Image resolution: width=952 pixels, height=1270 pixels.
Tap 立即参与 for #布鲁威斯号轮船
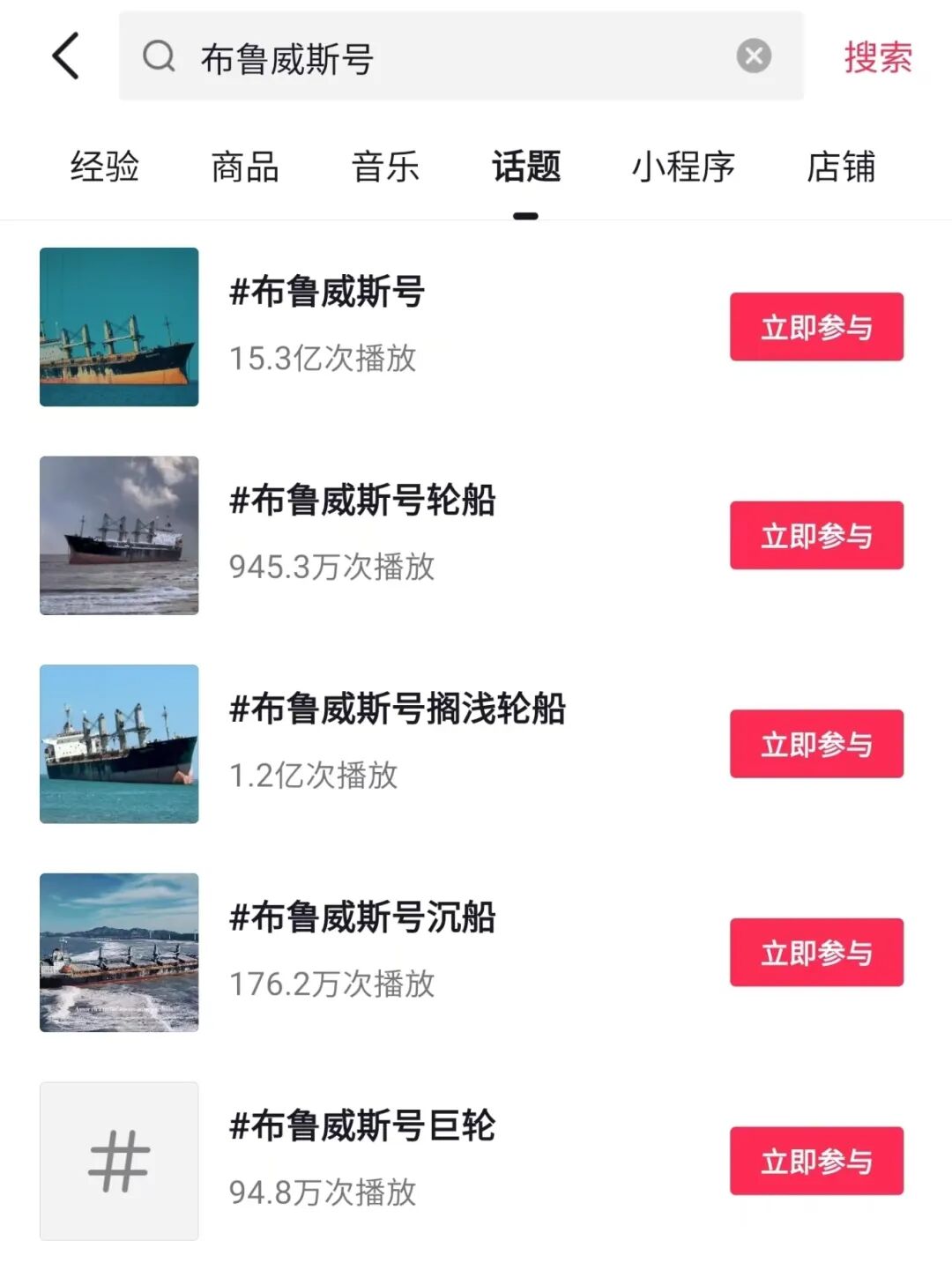(x=816, y=536)
